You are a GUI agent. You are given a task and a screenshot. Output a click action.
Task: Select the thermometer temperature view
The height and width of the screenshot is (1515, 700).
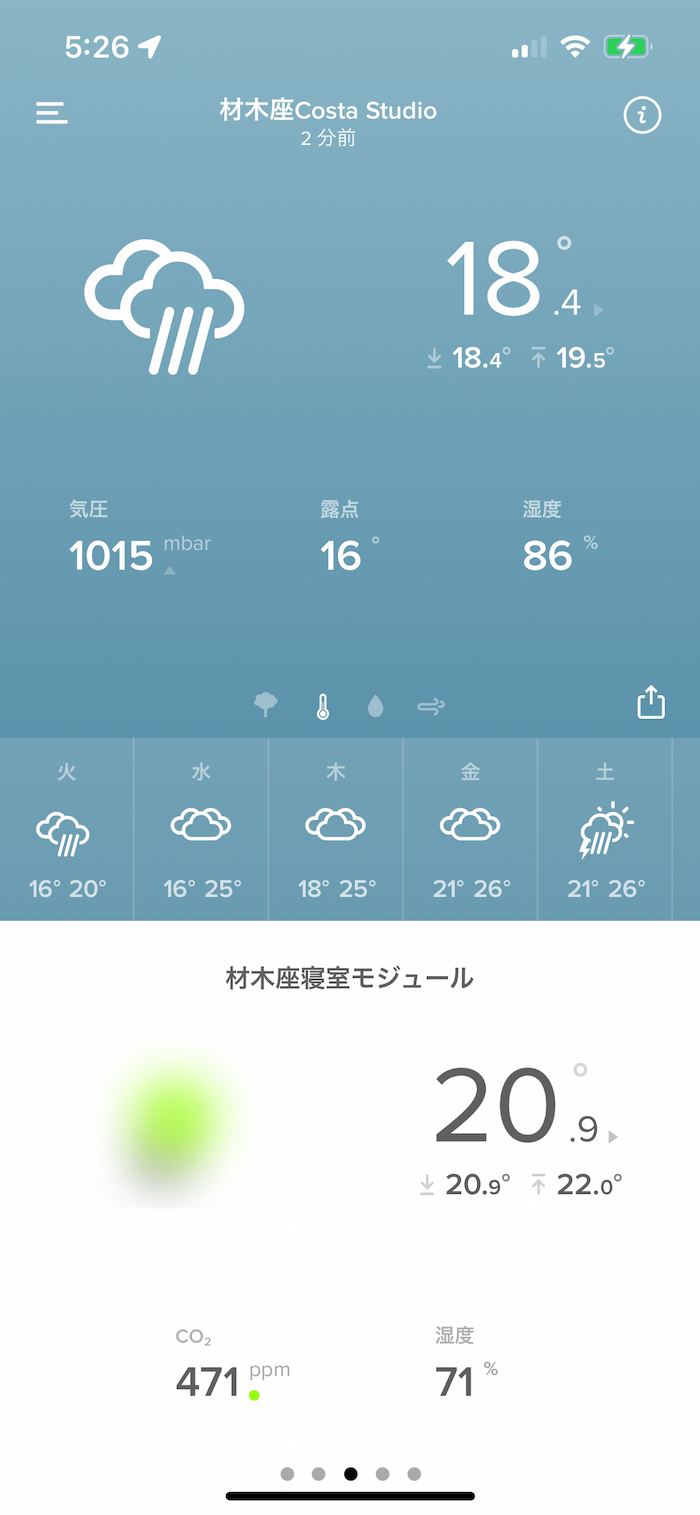point(322,707)
